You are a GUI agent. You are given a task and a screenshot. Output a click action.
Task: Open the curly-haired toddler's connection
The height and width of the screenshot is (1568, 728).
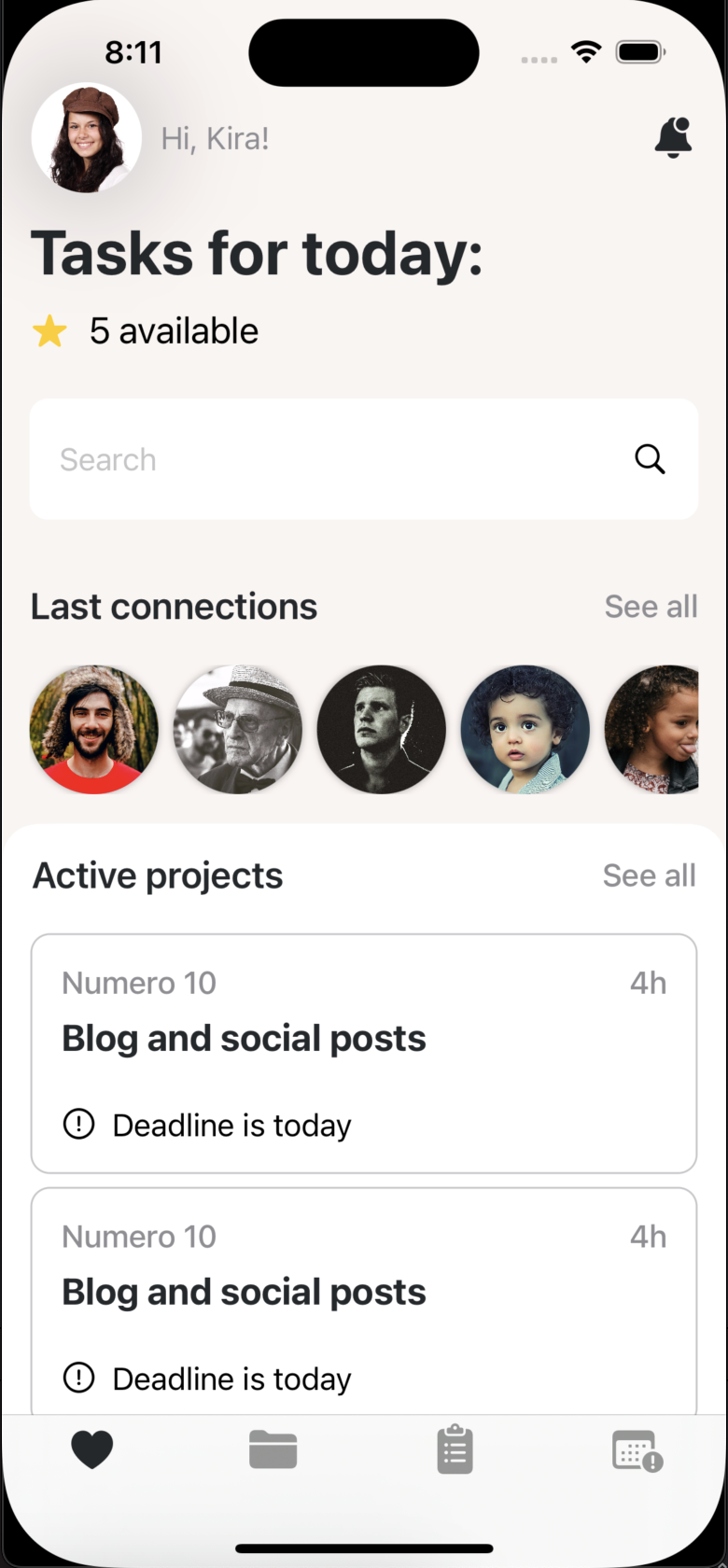(525, 730)
